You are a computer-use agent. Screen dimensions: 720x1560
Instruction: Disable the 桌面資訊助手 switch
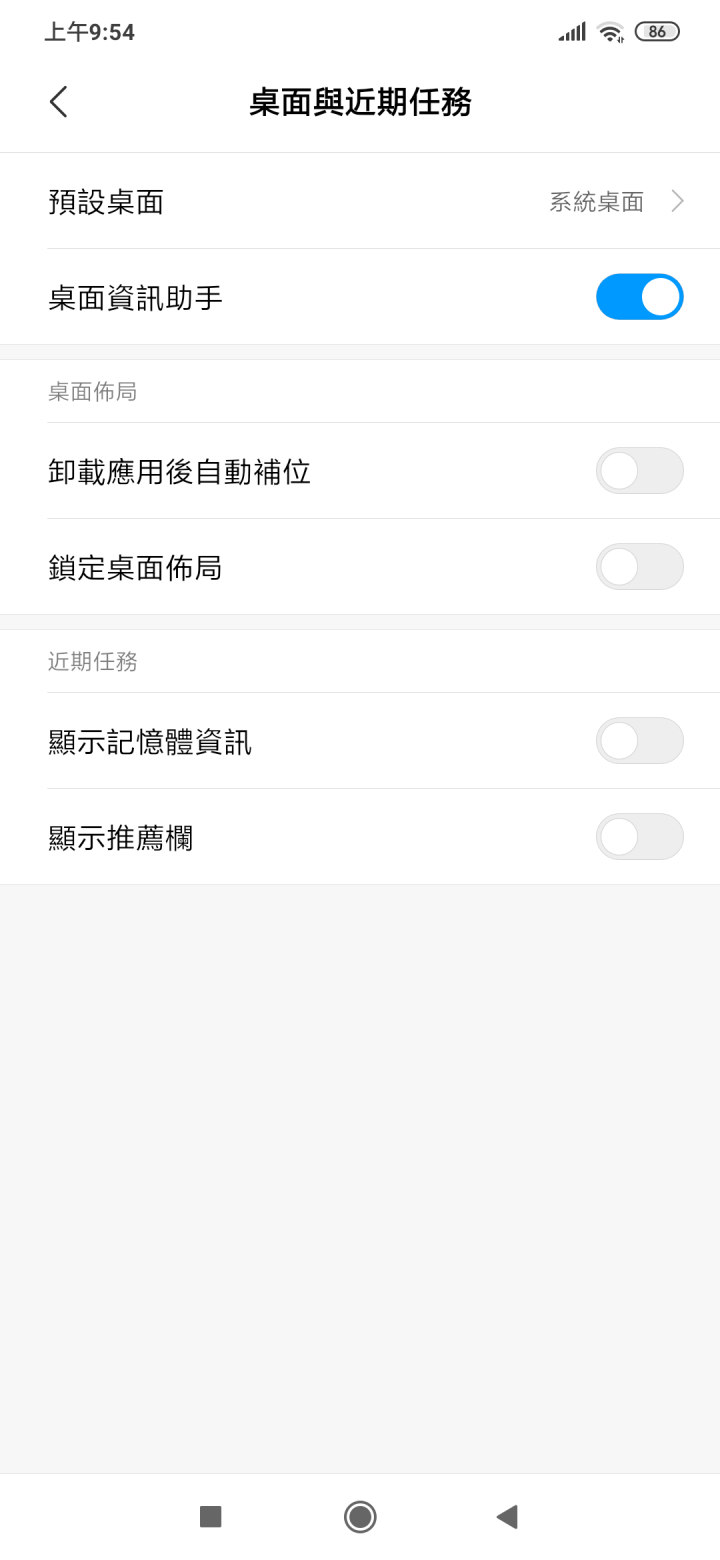click(639, 297)
